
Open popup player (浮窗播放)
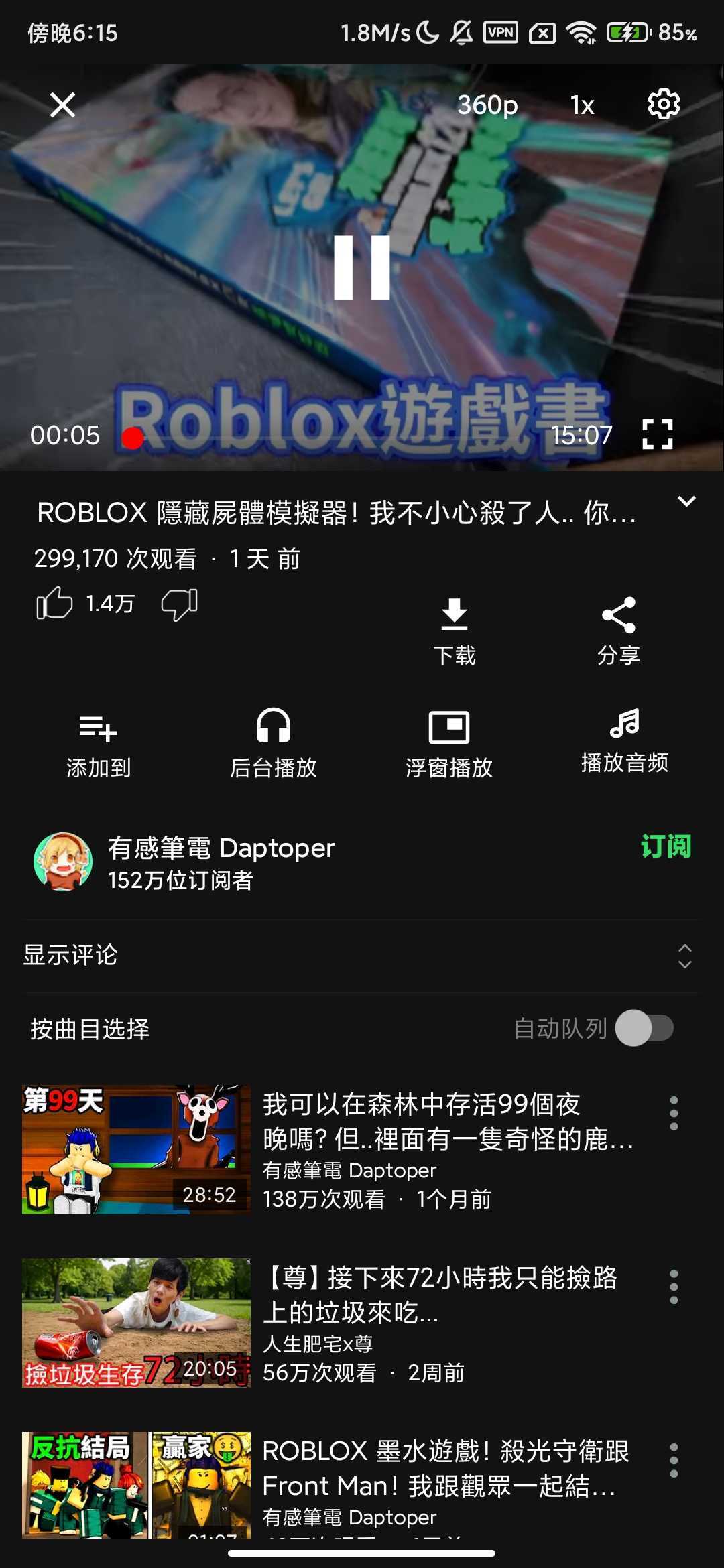click(448, 745)
